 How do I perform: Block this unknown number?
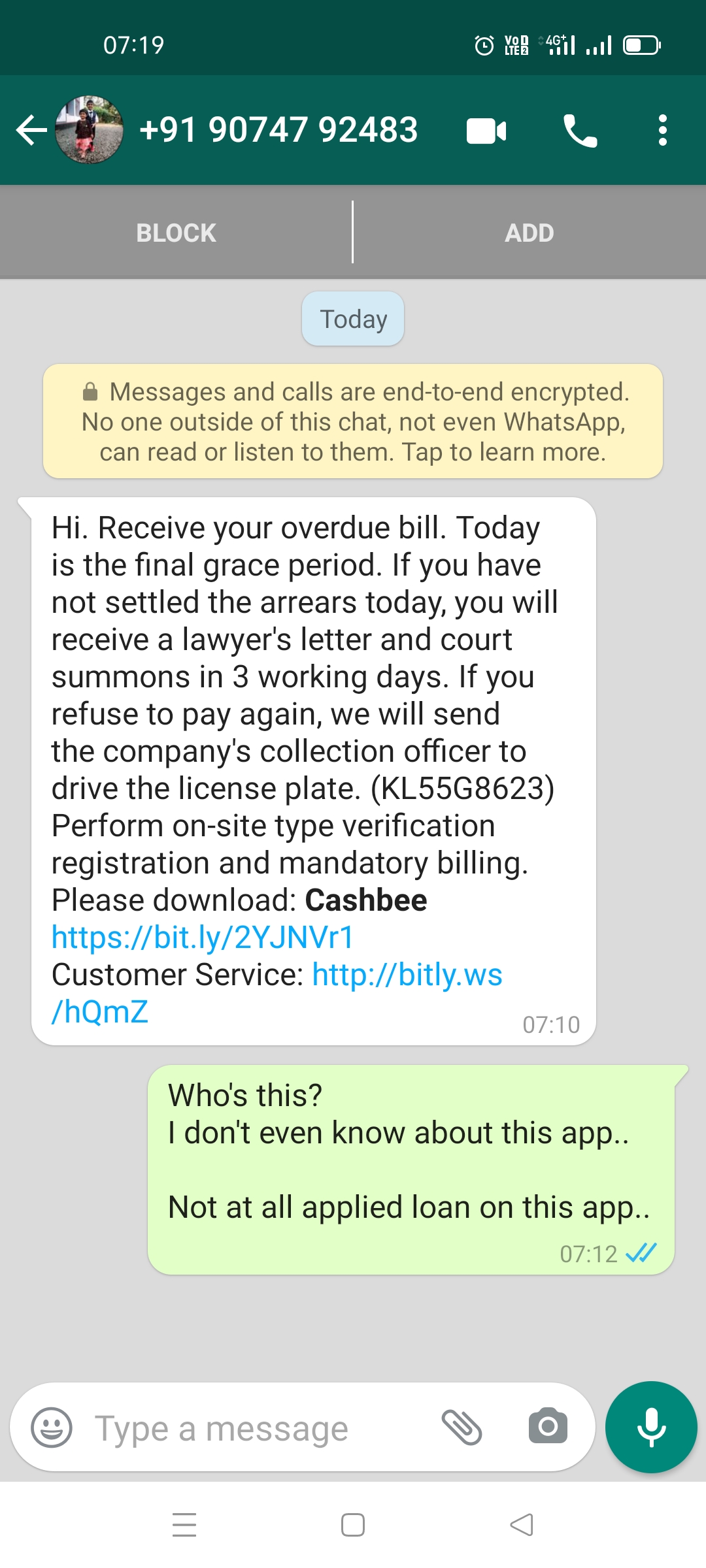(x=176, y=233)
